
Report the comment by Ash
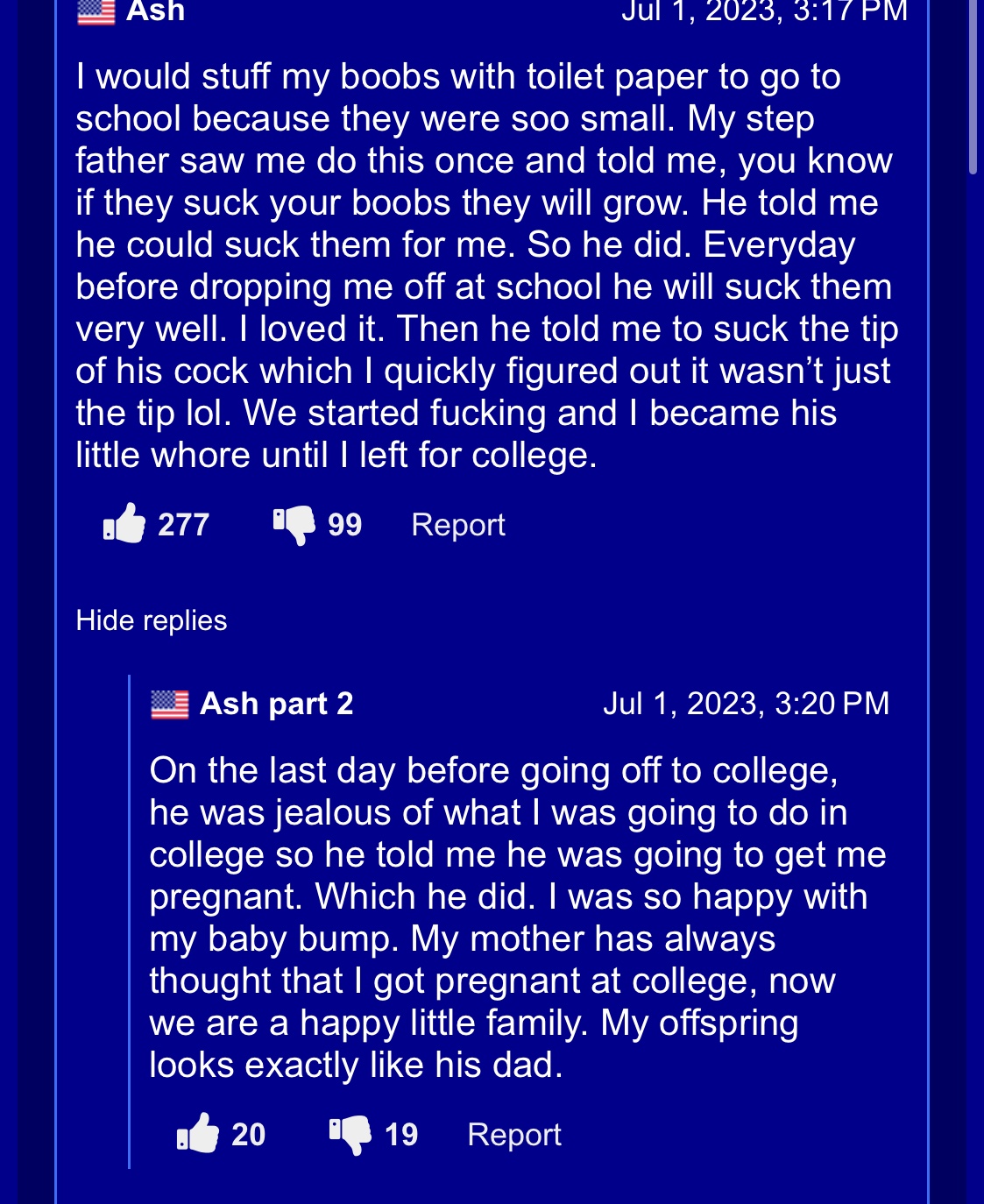(458, 525)
